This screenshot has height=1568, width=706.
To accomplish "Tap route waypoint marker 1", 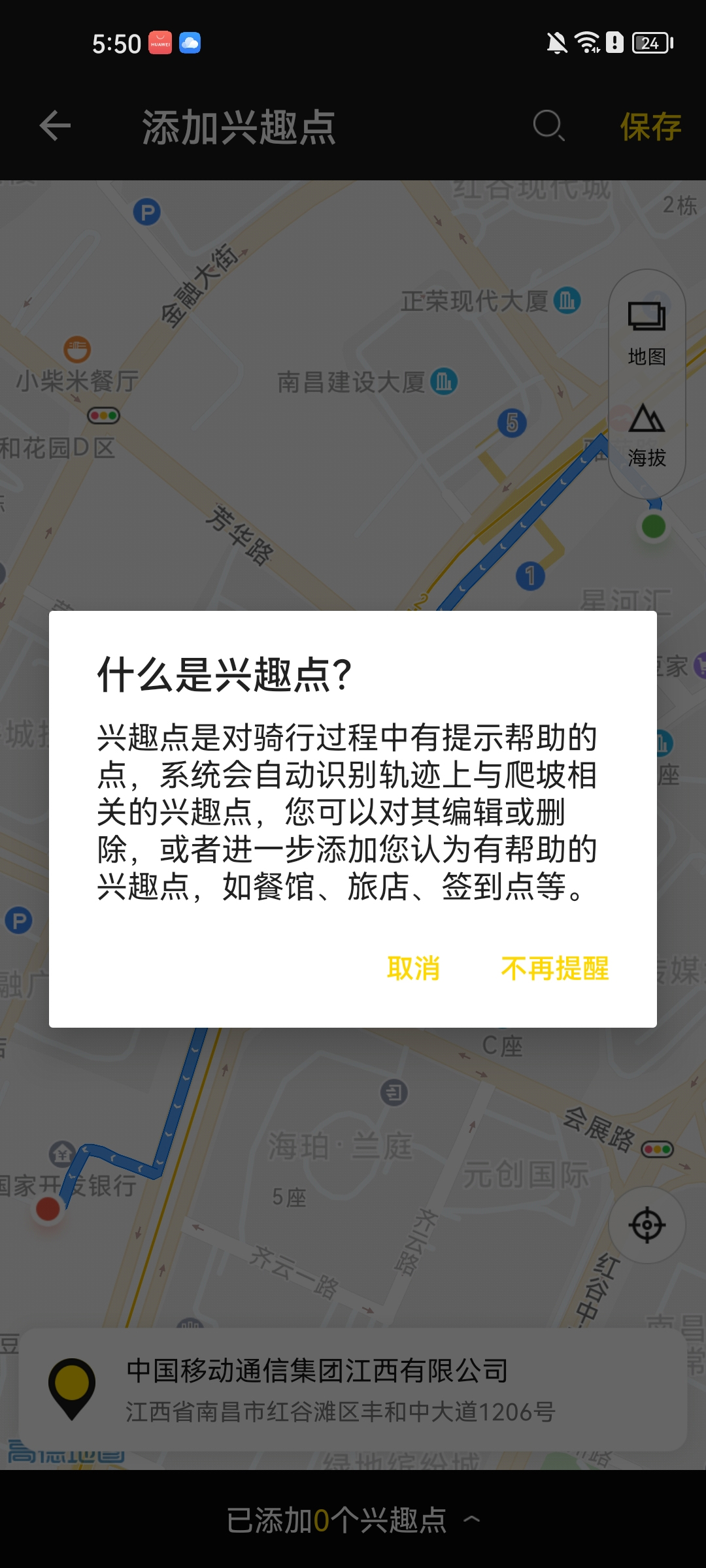I will coord(531,578).
